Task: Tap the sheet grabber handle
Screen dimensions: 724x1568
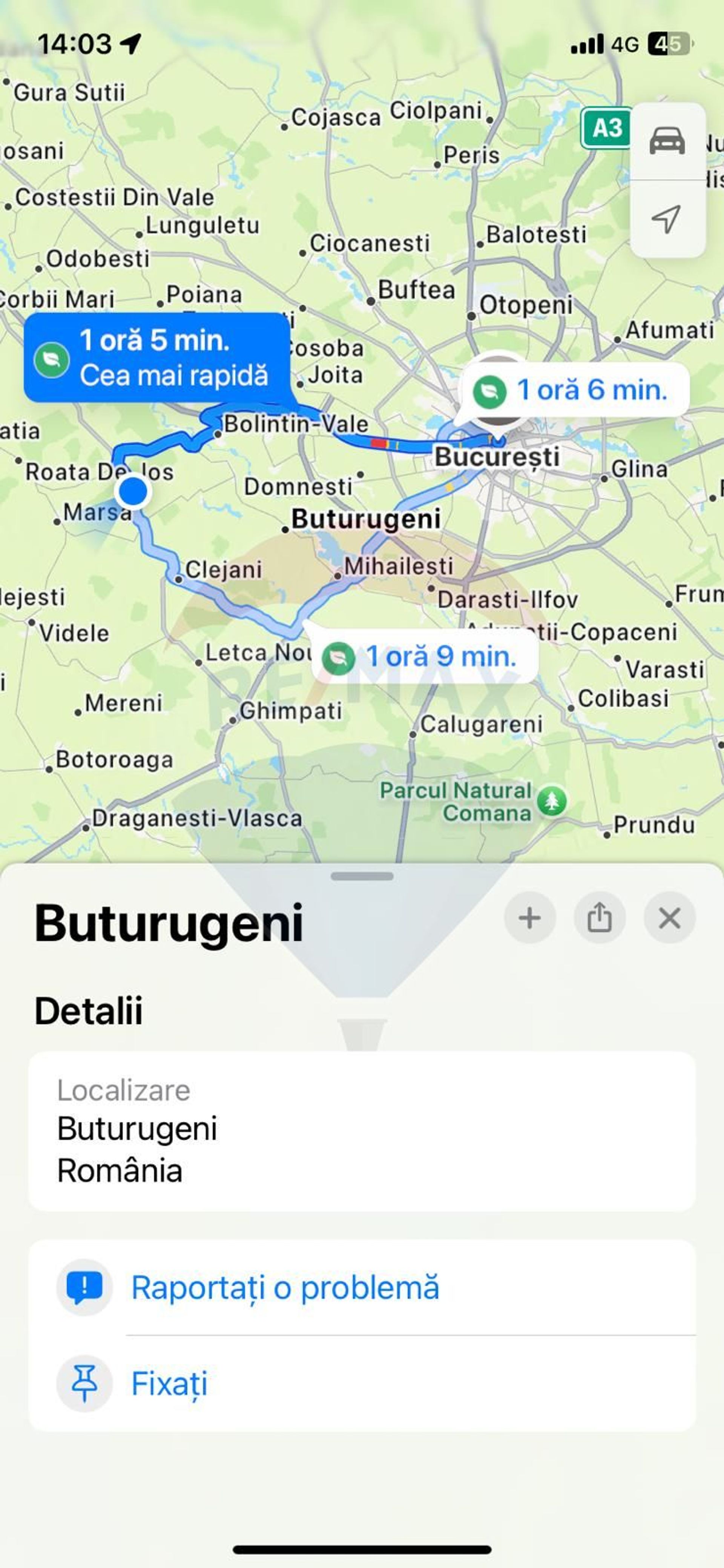Action: (362, 877)
